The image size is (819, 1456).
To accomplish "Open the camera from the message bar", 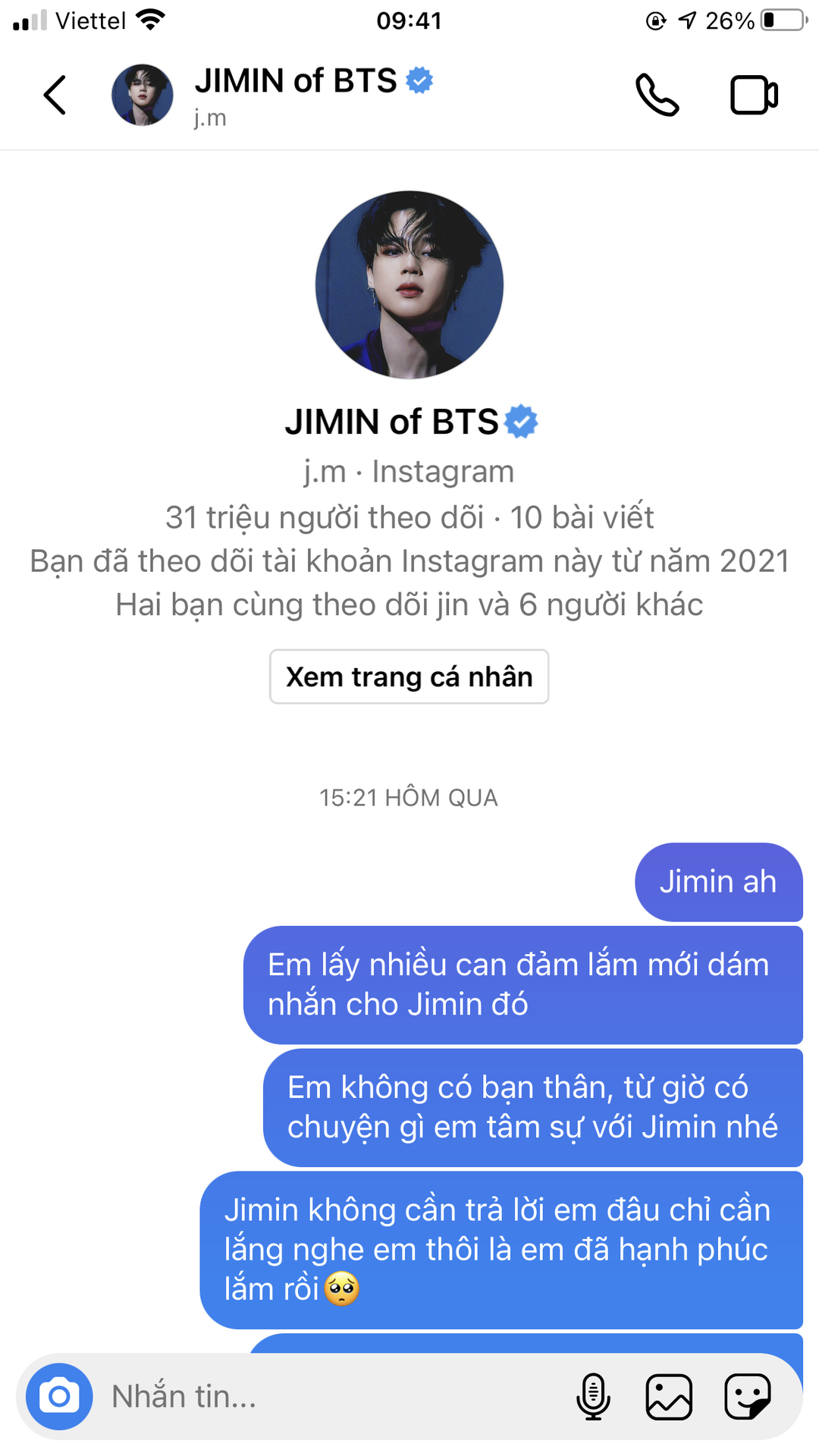I will pyautogui.click(x=59, y=1396).
